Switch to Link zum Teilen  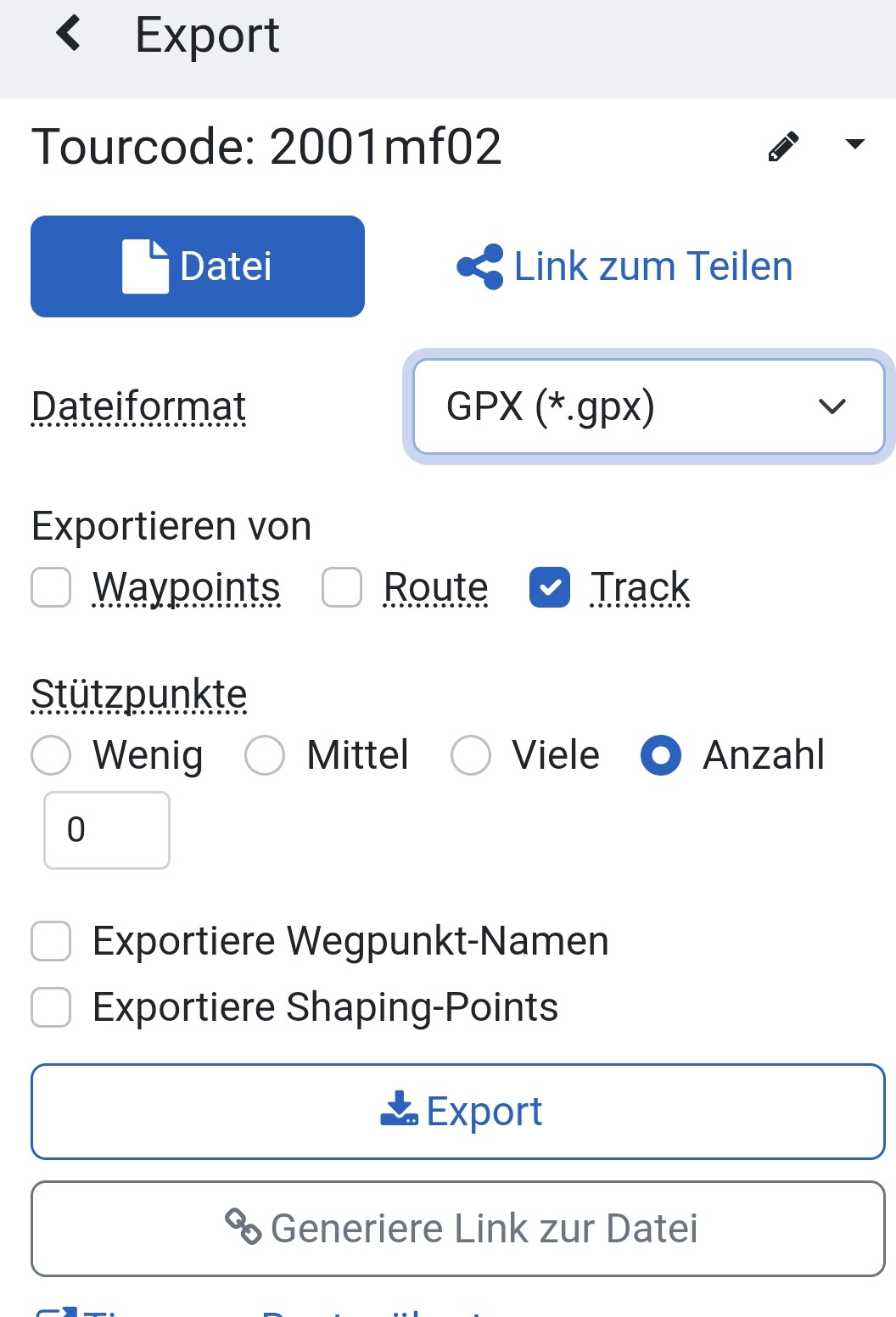tap(624, 266)
